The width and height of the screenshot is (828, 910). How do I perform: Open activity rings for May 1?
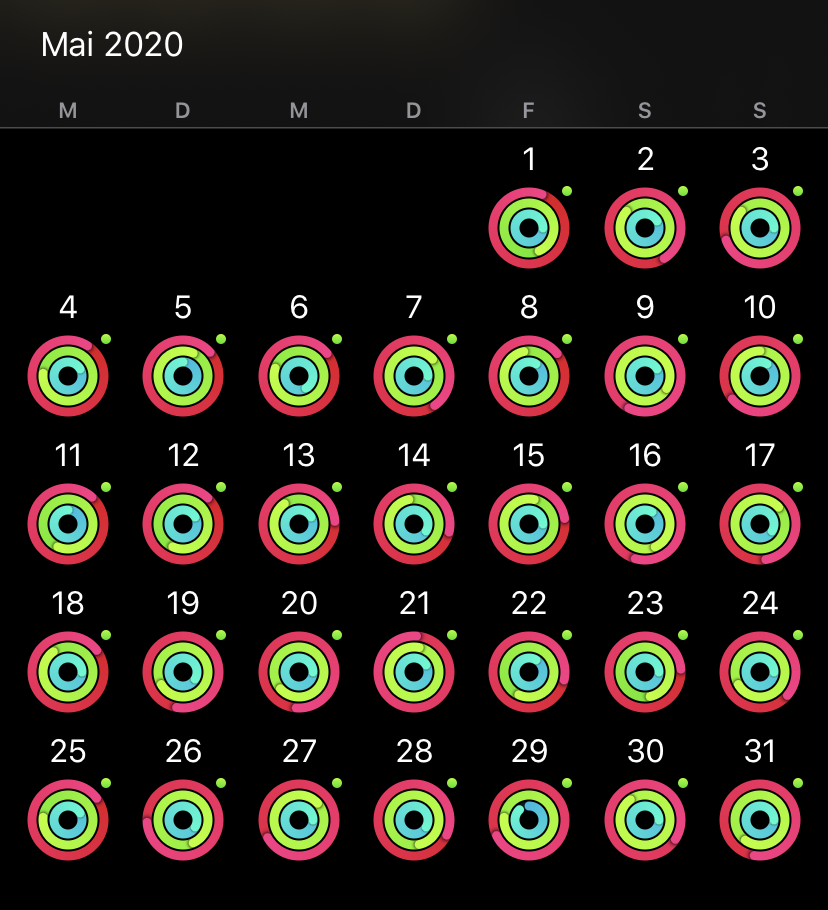tap(529, 228)
